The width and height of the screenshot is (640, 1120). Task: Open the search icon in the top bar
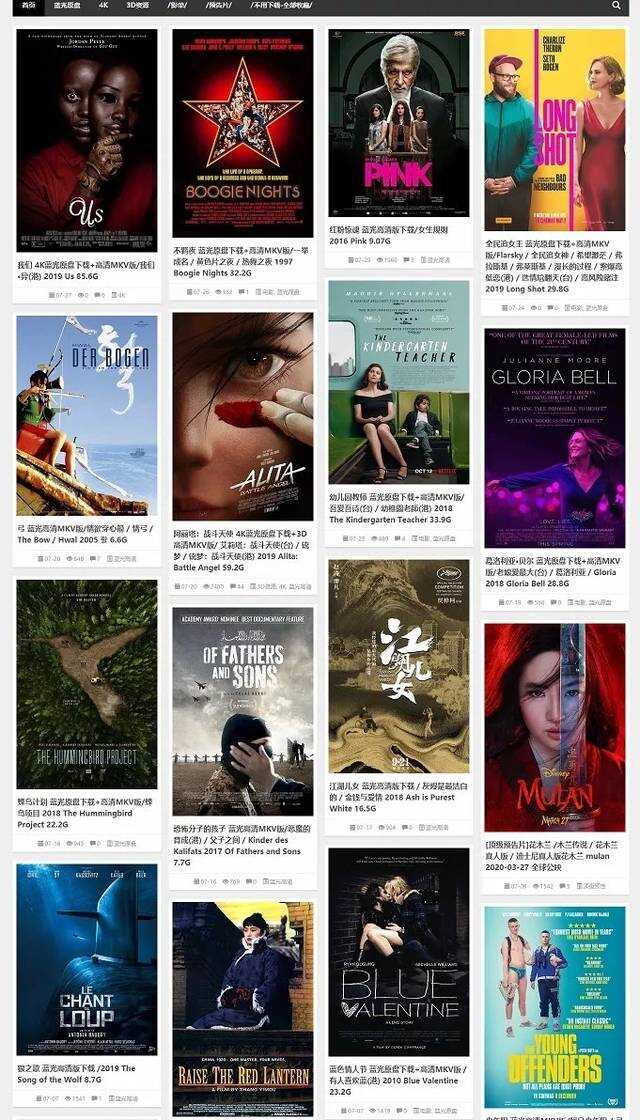coord(617,6)
